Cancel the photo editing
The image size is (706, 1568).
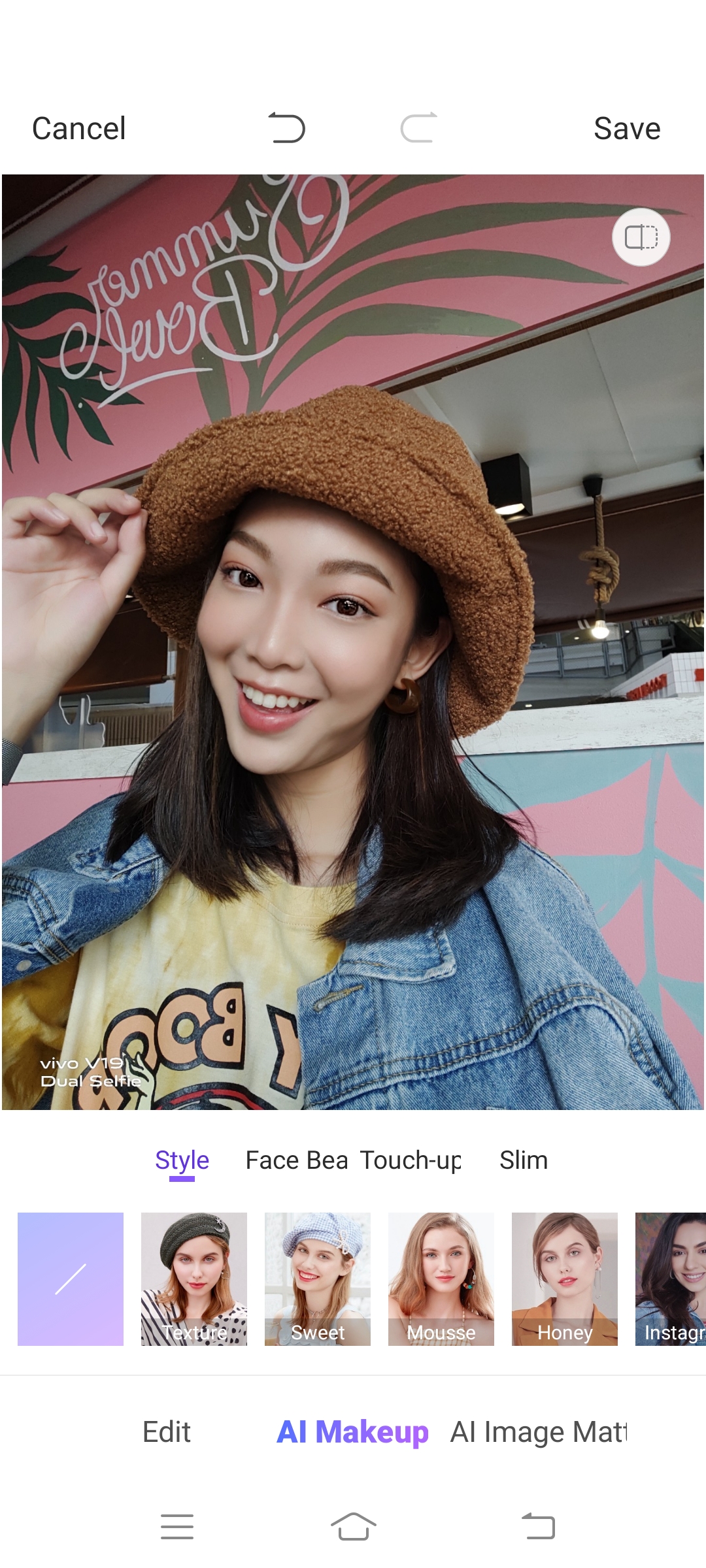point(78,128)
